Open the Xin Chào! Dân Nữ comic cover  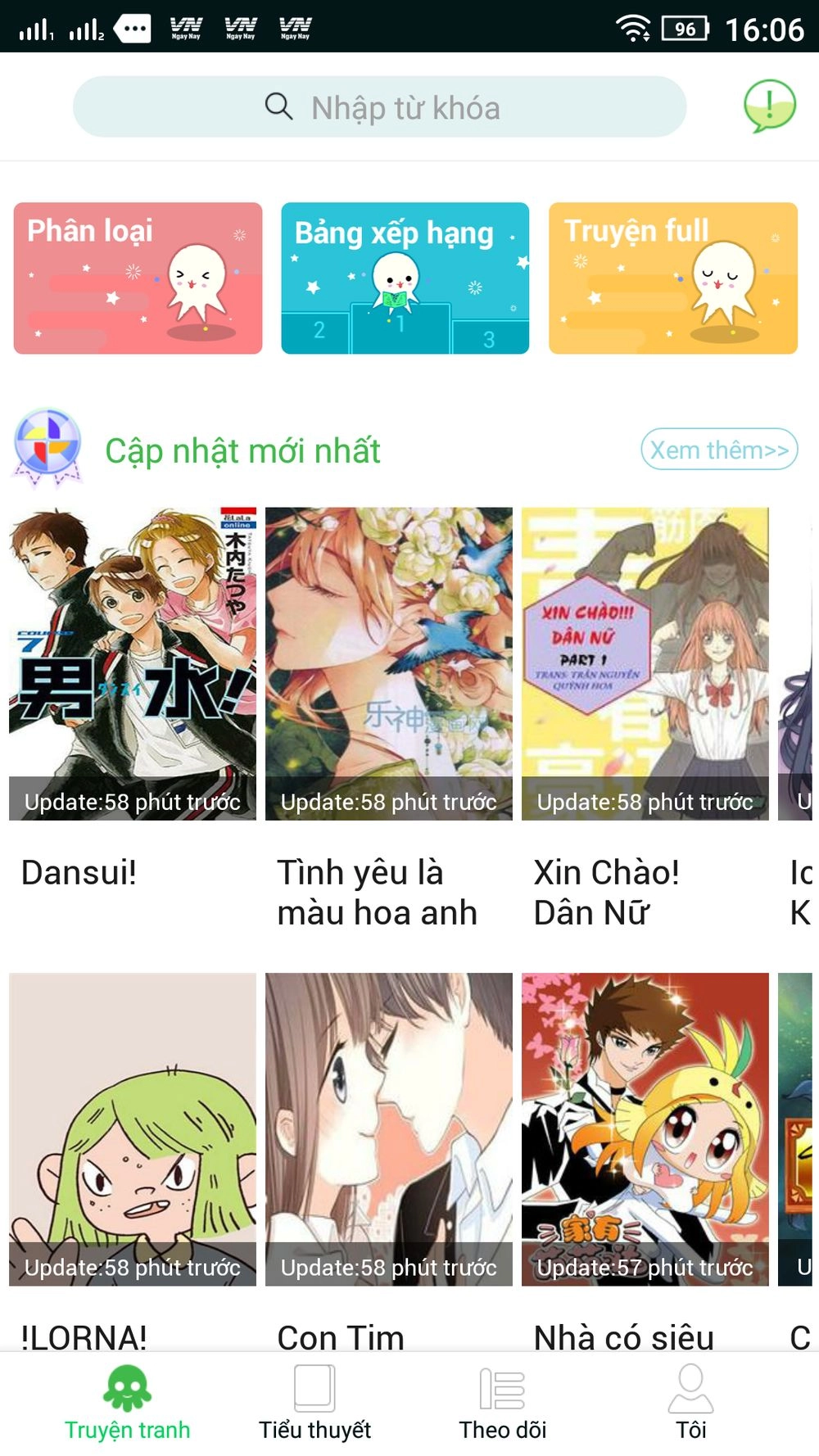(x=645, y=663)
